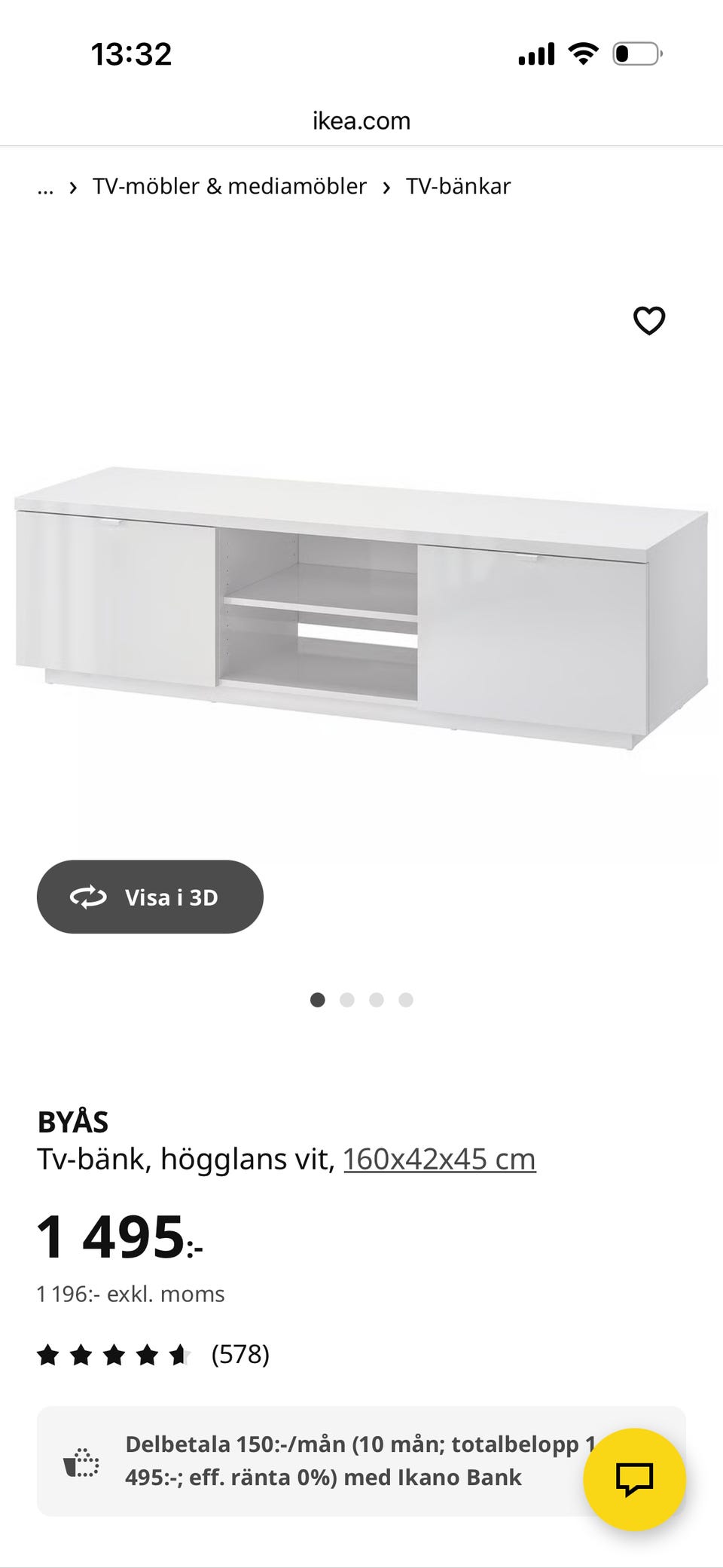
Task: Open the TV-möbler & mediamöbler breadcrumb
Action: 230,186
